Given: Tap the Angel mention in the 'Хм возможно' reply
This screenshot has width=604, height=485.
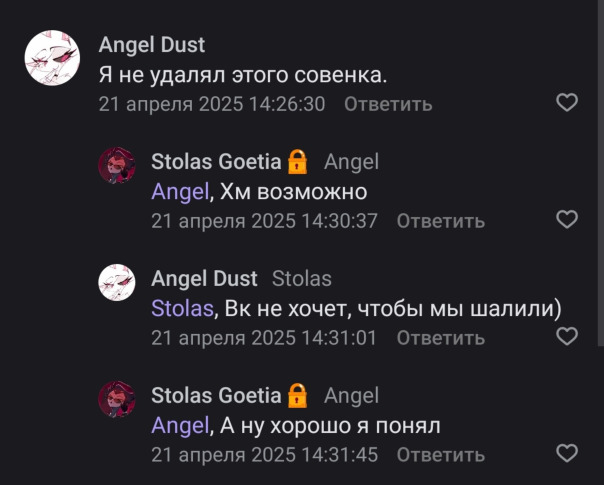Looking at the screenshot, I should pos(179,192).
